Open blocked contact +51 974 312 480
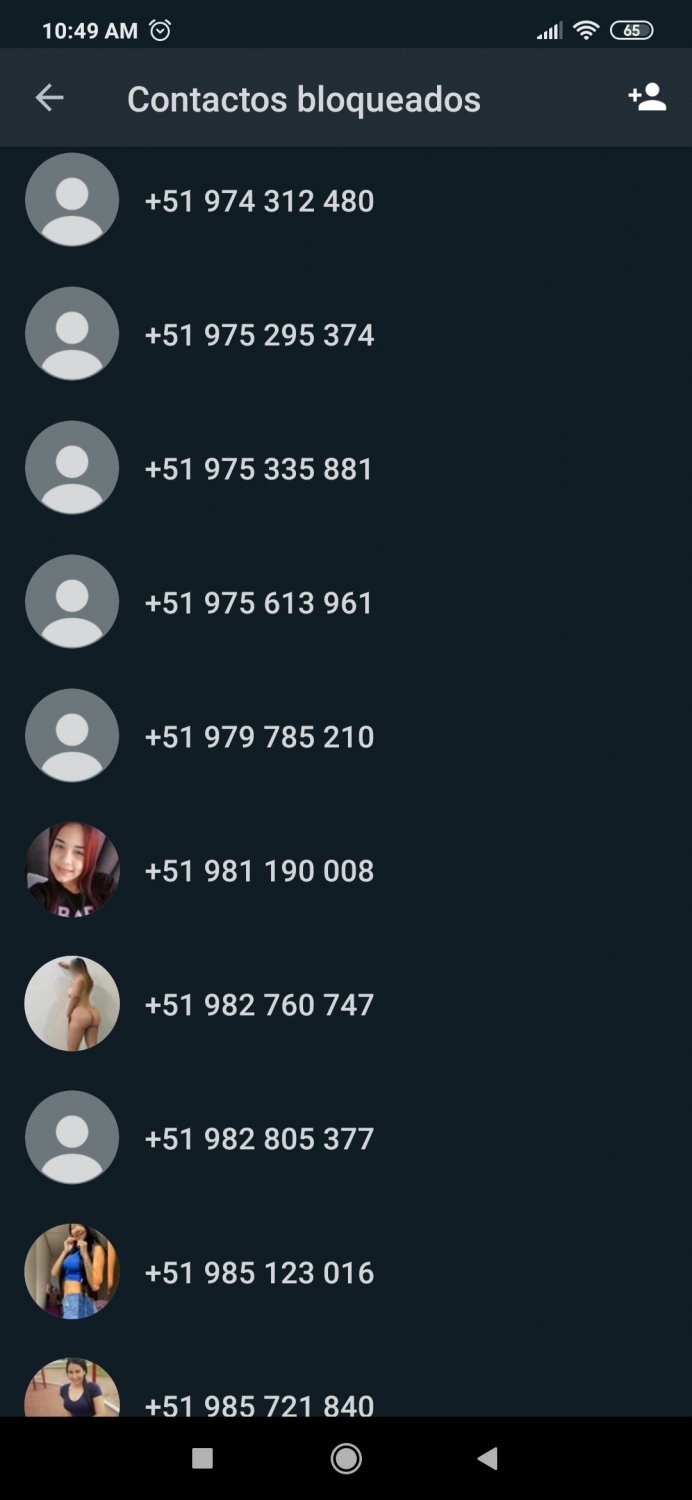This screenshot has height=1500, width=692. coord(346,200)
